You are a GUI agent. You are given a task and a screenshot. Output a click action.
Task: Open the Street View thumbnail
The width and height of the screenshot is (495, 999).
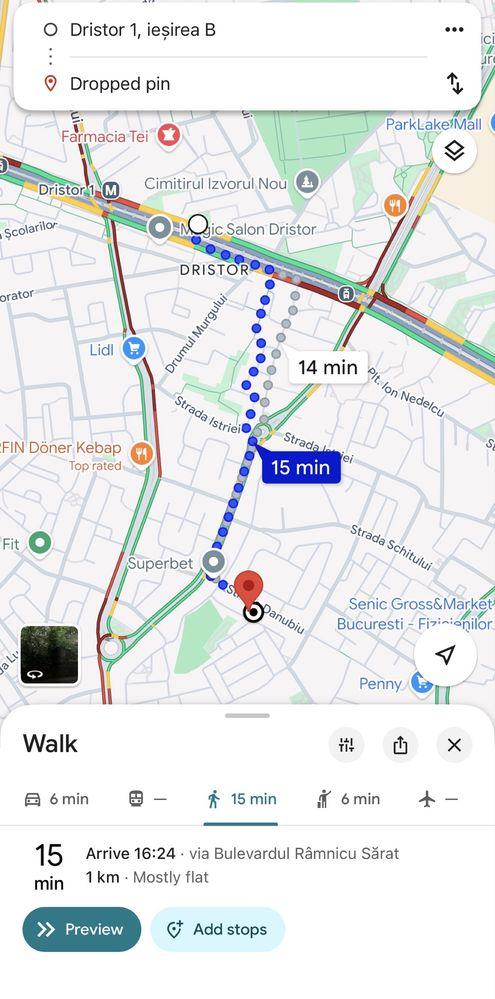(49, 655)
